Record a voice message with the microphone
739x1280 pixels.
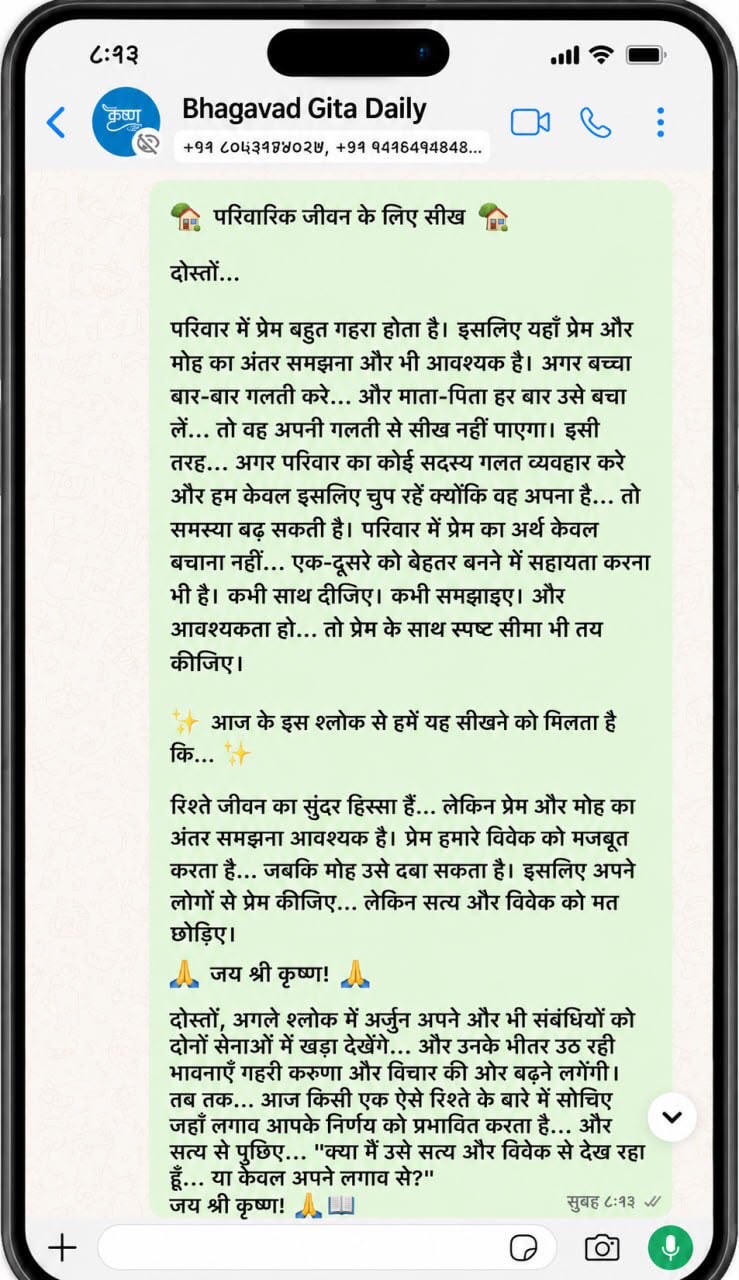[x=670, y=1247]
